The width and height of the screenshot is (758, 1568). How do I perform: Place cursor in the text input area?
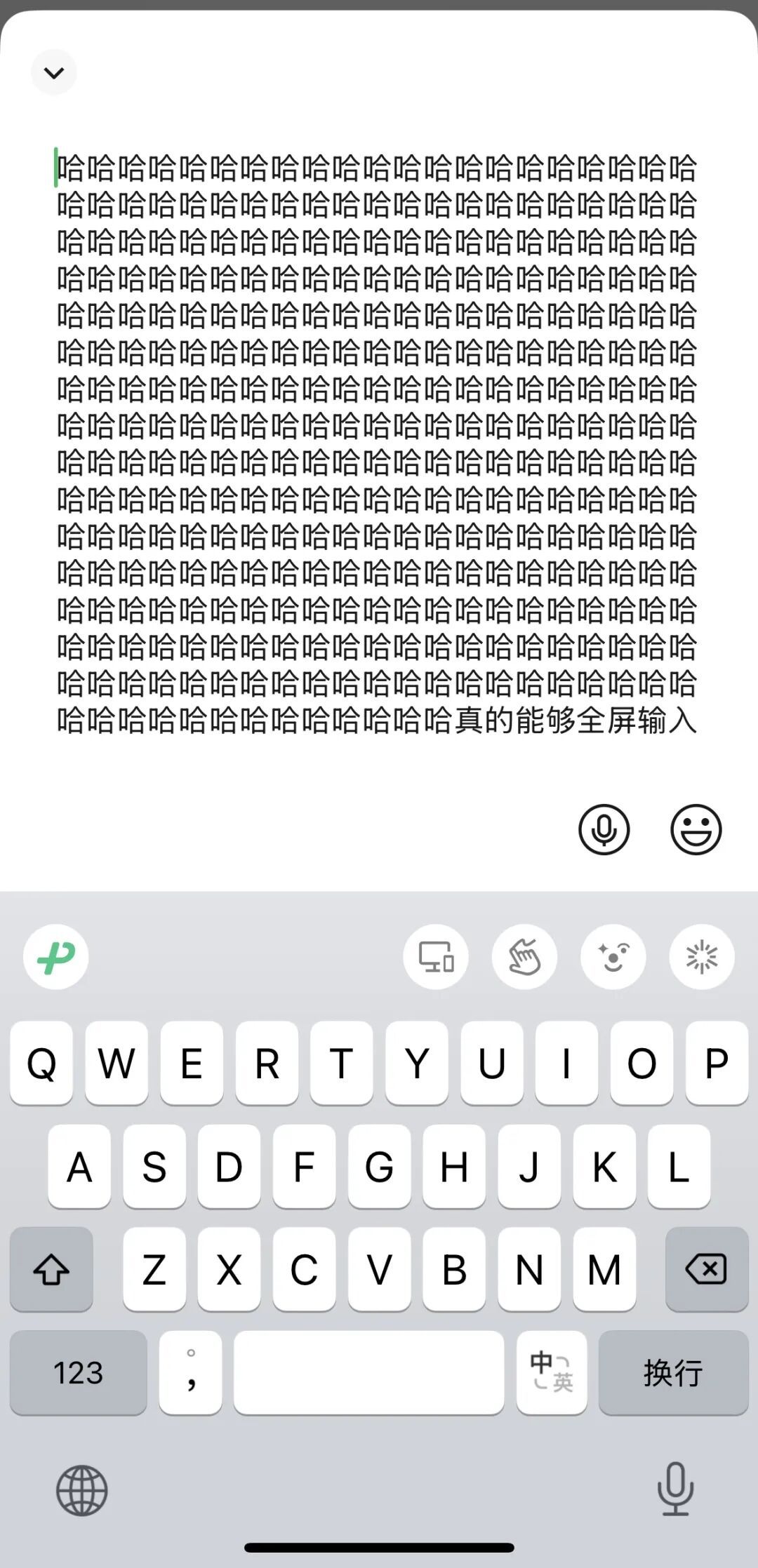click(379, 435)
